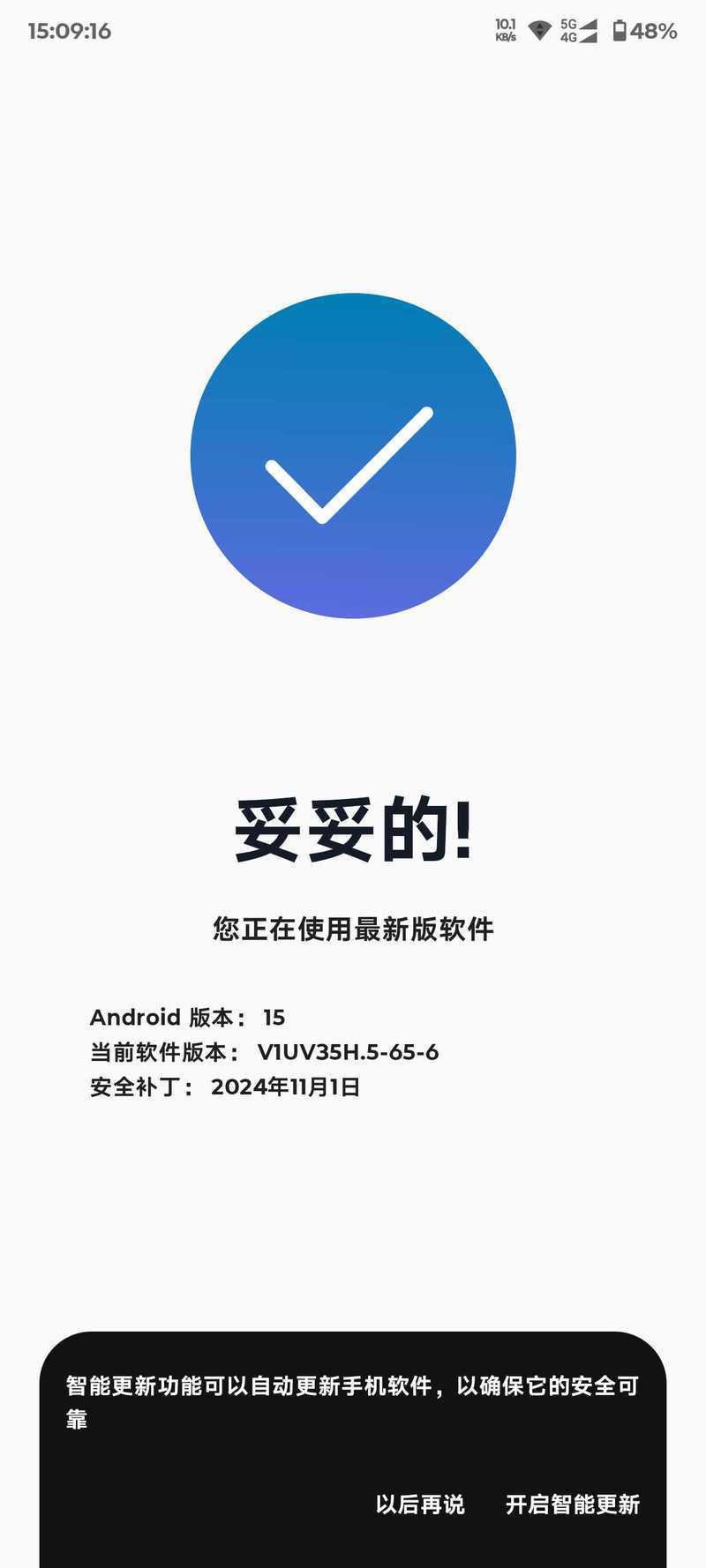
Task: Enable smart update via 开启智能更新
Action: [x=573, y=1504]
